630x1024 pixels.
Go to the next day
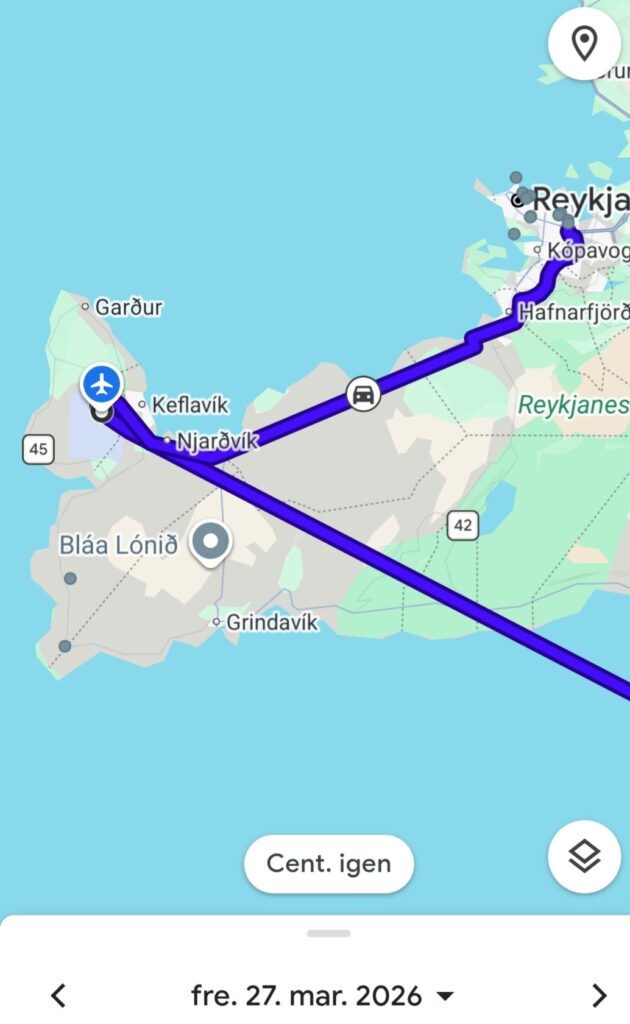(x=599, y=995)
